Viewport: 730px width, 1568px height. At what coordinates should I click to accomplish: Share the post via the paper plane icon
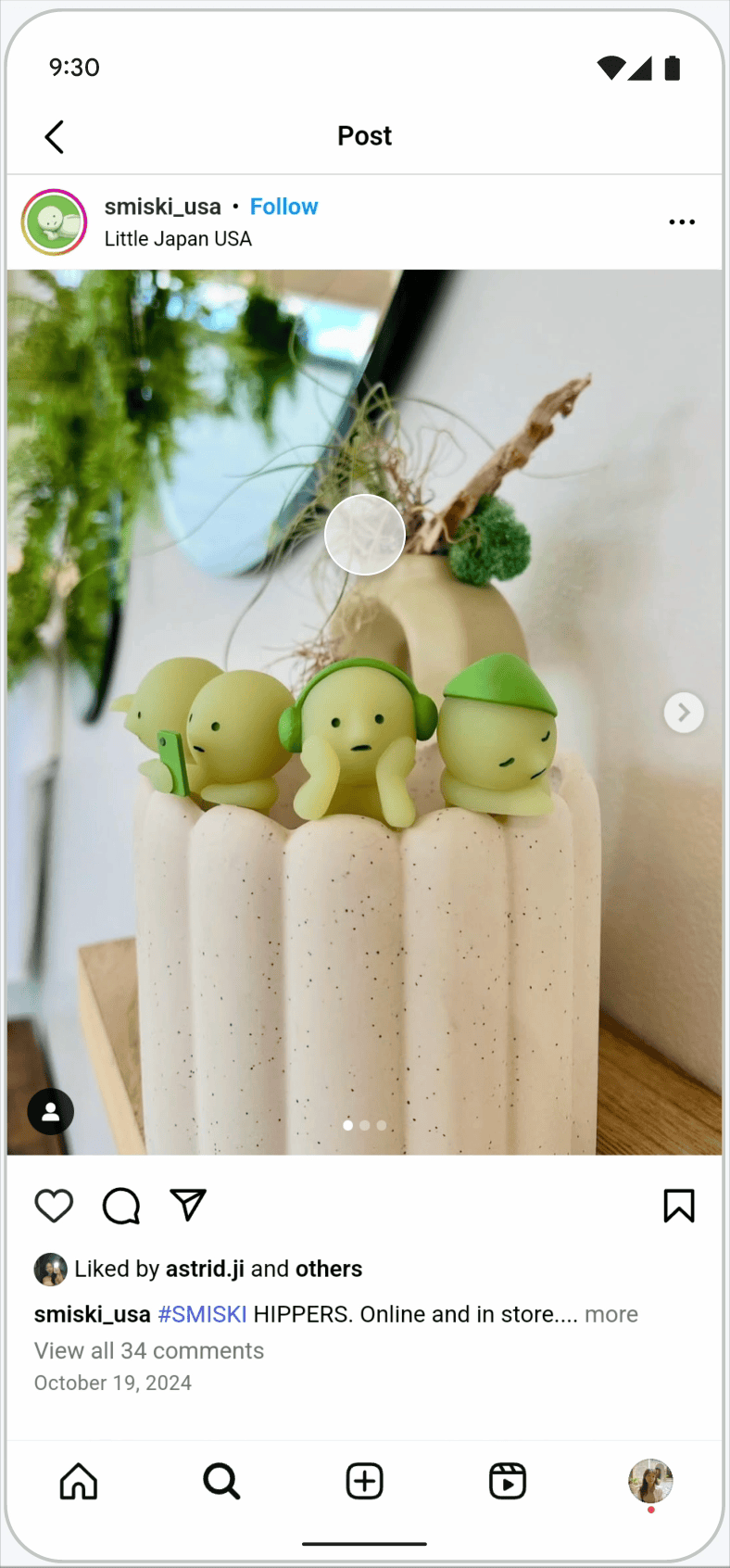pos(188,1206)
